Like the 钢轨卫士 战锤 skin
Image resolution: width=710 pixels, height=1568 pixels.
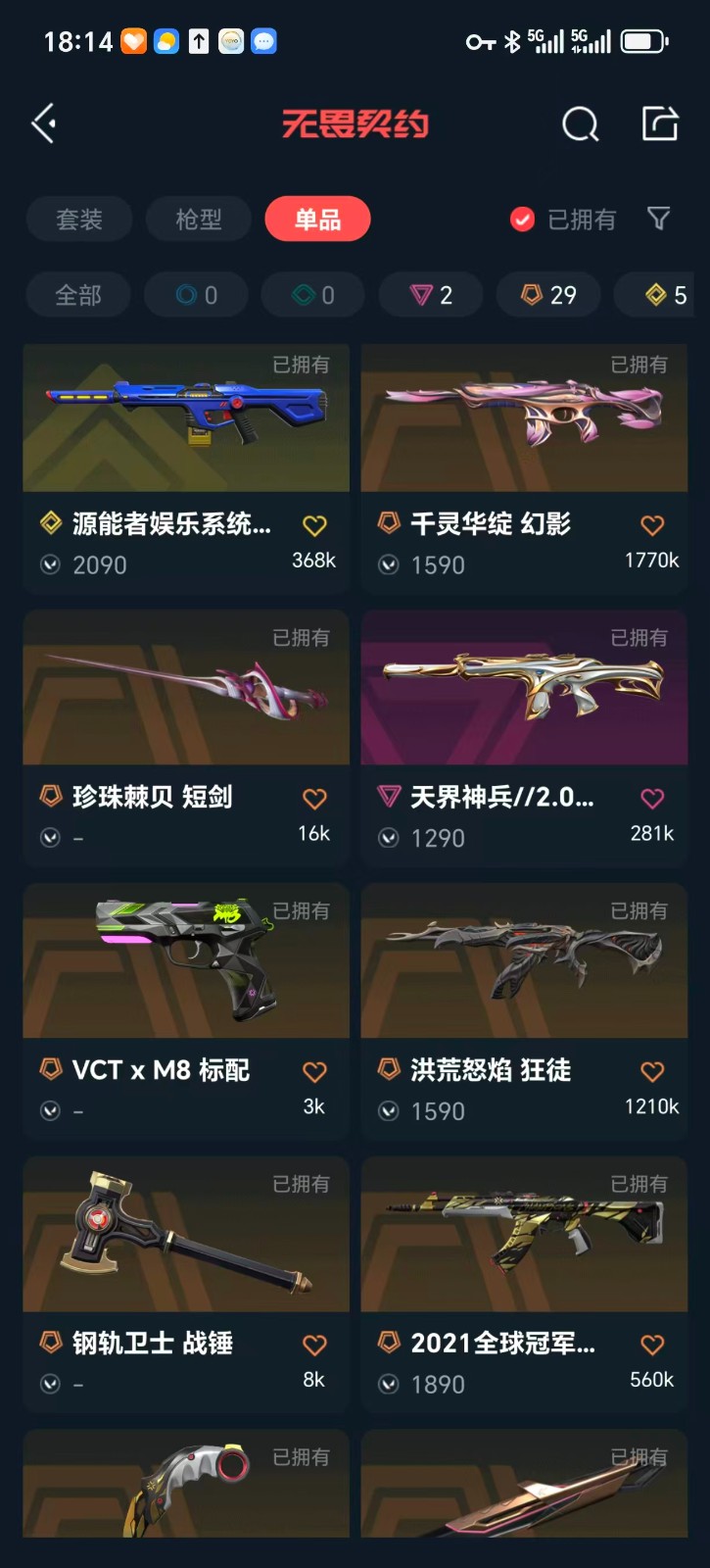[314, 1346]
